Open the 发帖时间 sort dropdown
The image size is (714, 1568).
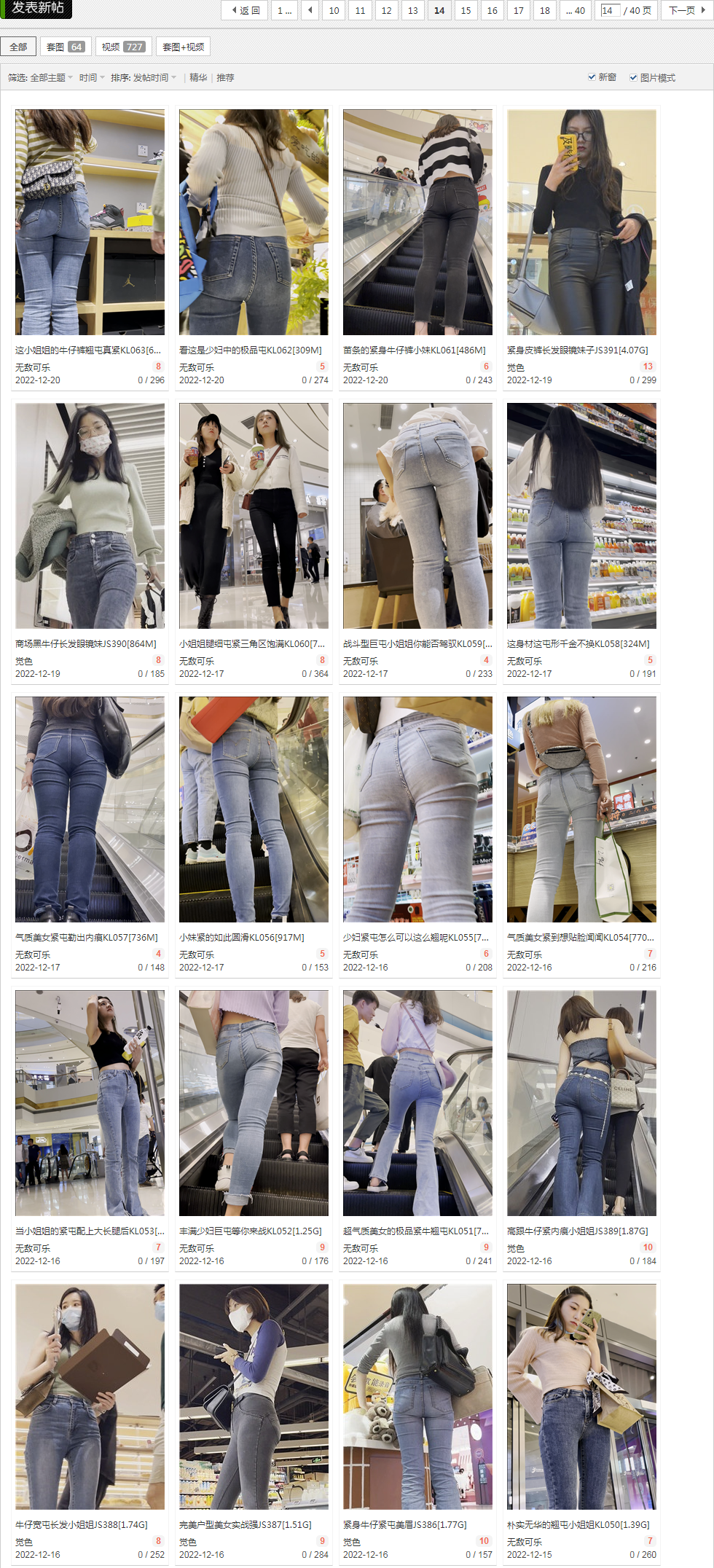154,77
